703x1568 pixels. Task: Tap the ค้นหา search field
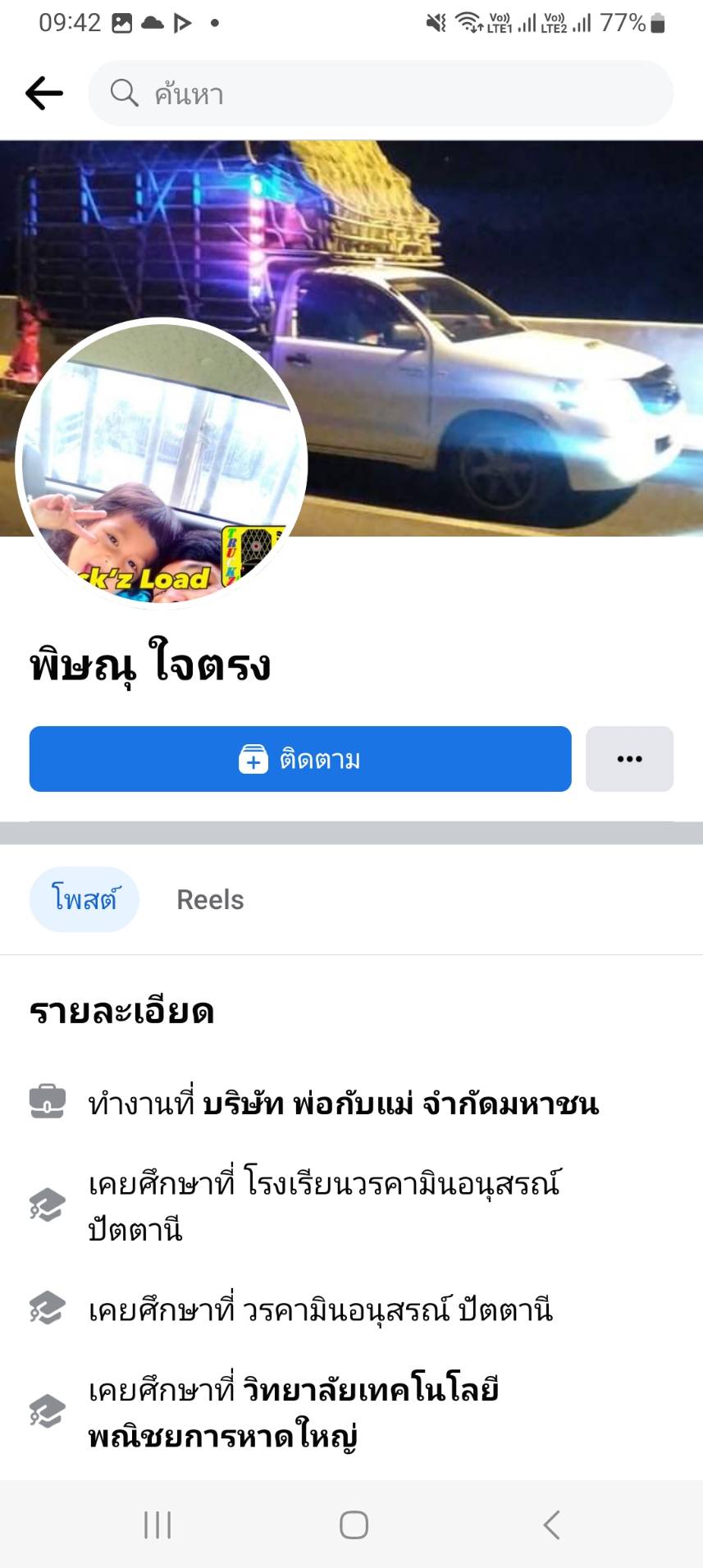(381, 94)
